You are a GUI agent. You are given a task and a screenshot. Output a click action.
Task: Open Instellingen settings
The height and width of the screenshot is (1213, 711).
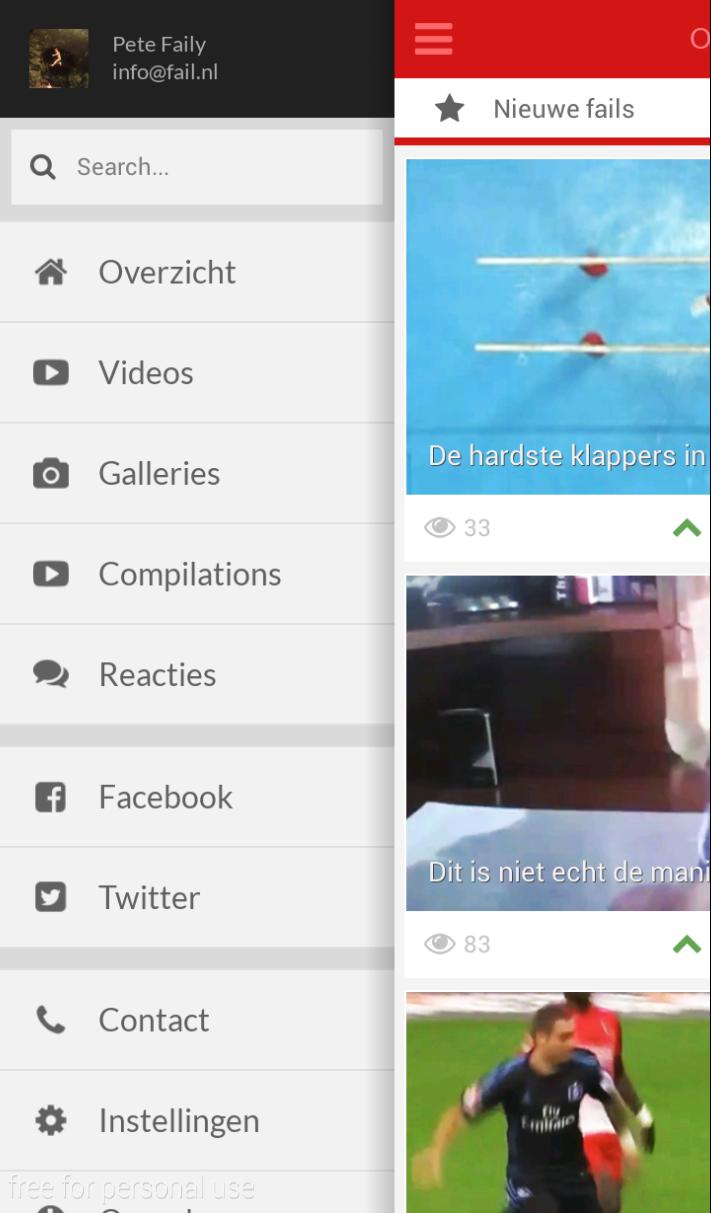pyautogui.click(x=178, y=1121)
